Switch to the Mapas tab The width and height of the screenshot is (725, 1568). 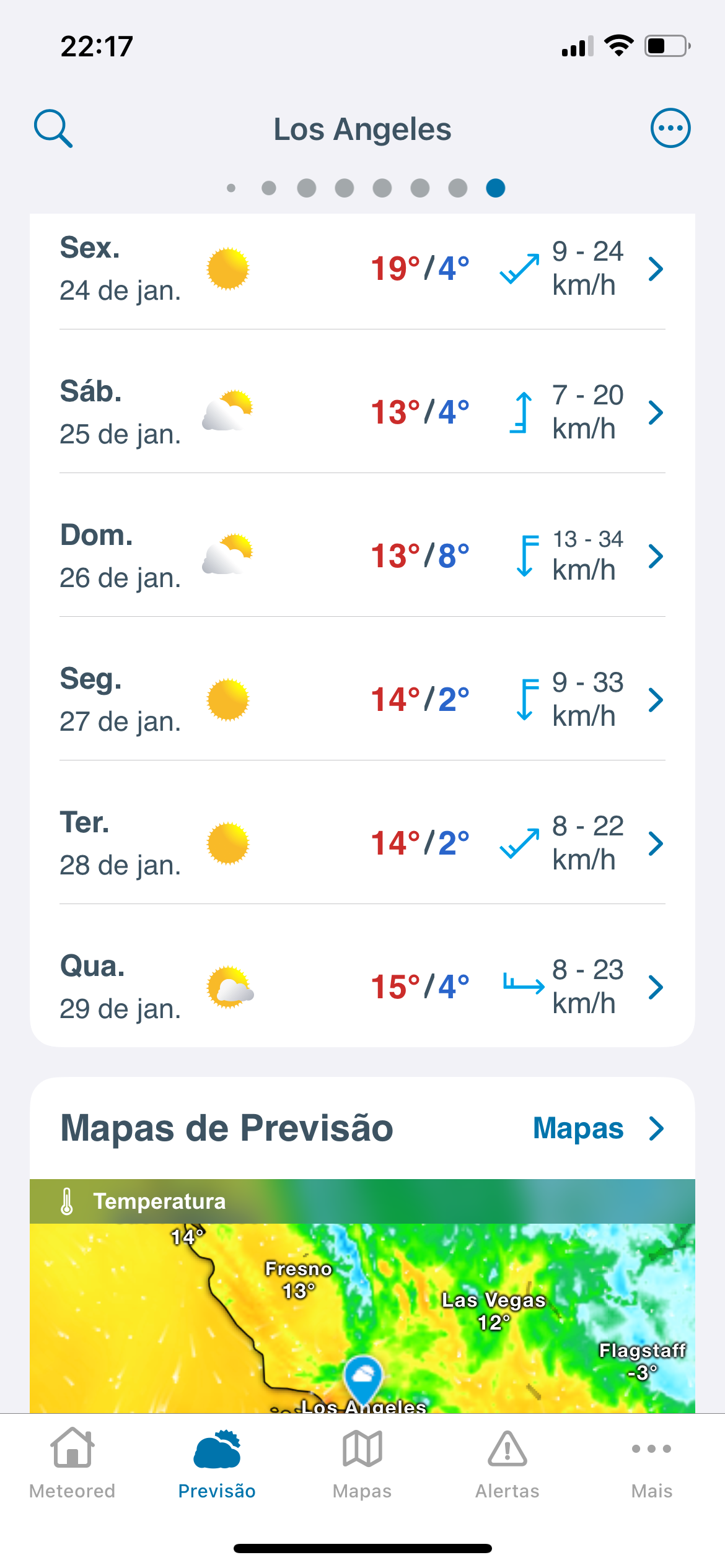(362, 1463)
